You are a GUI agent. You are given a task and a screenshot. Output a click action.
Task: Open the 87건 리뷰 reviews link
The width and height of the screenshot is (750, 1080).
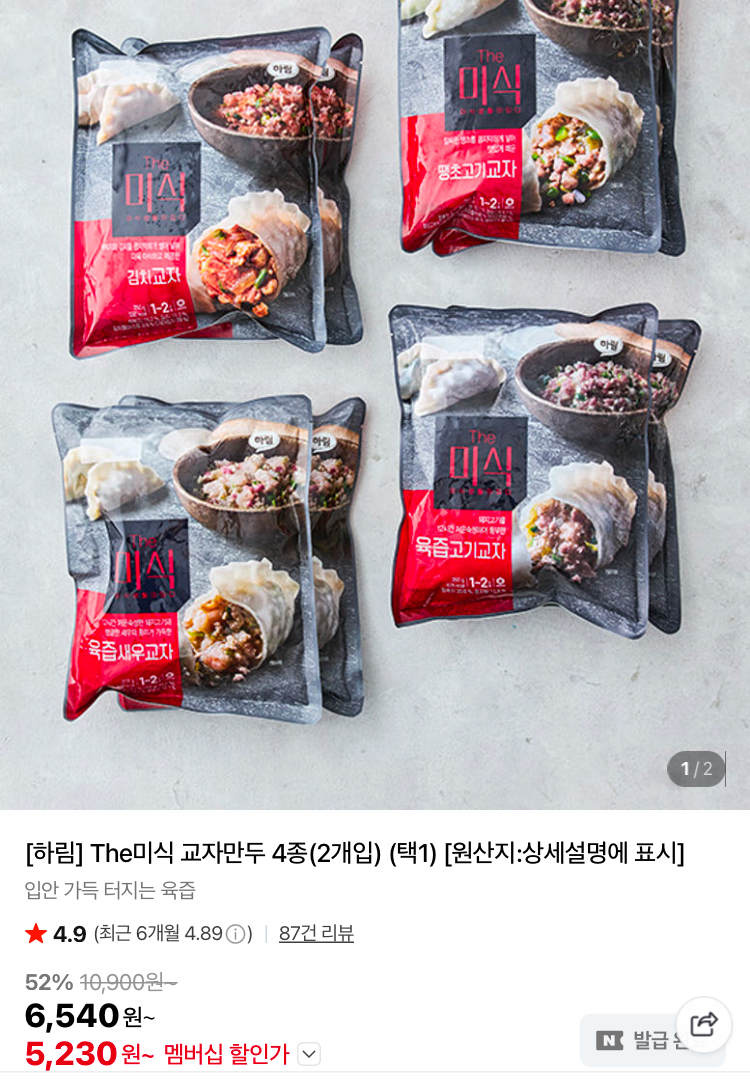coord(316,934)
